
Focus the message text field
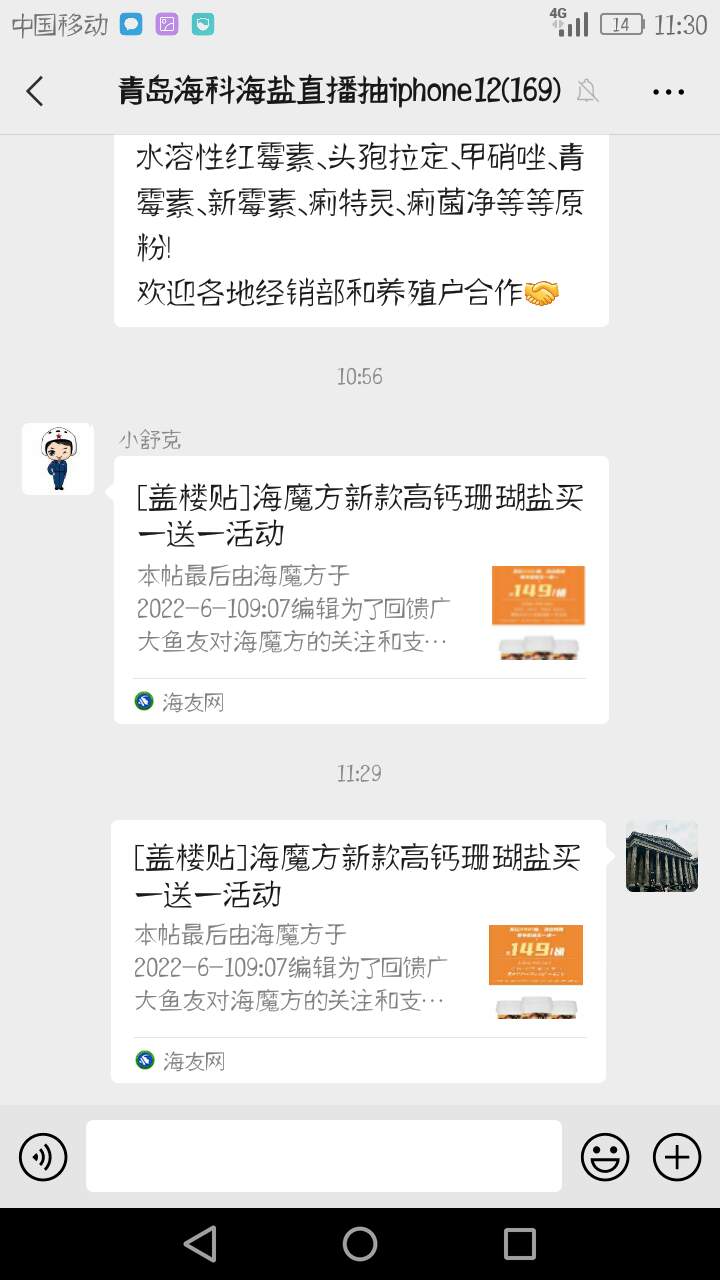pyautogui.click(x=323, y=1156)
